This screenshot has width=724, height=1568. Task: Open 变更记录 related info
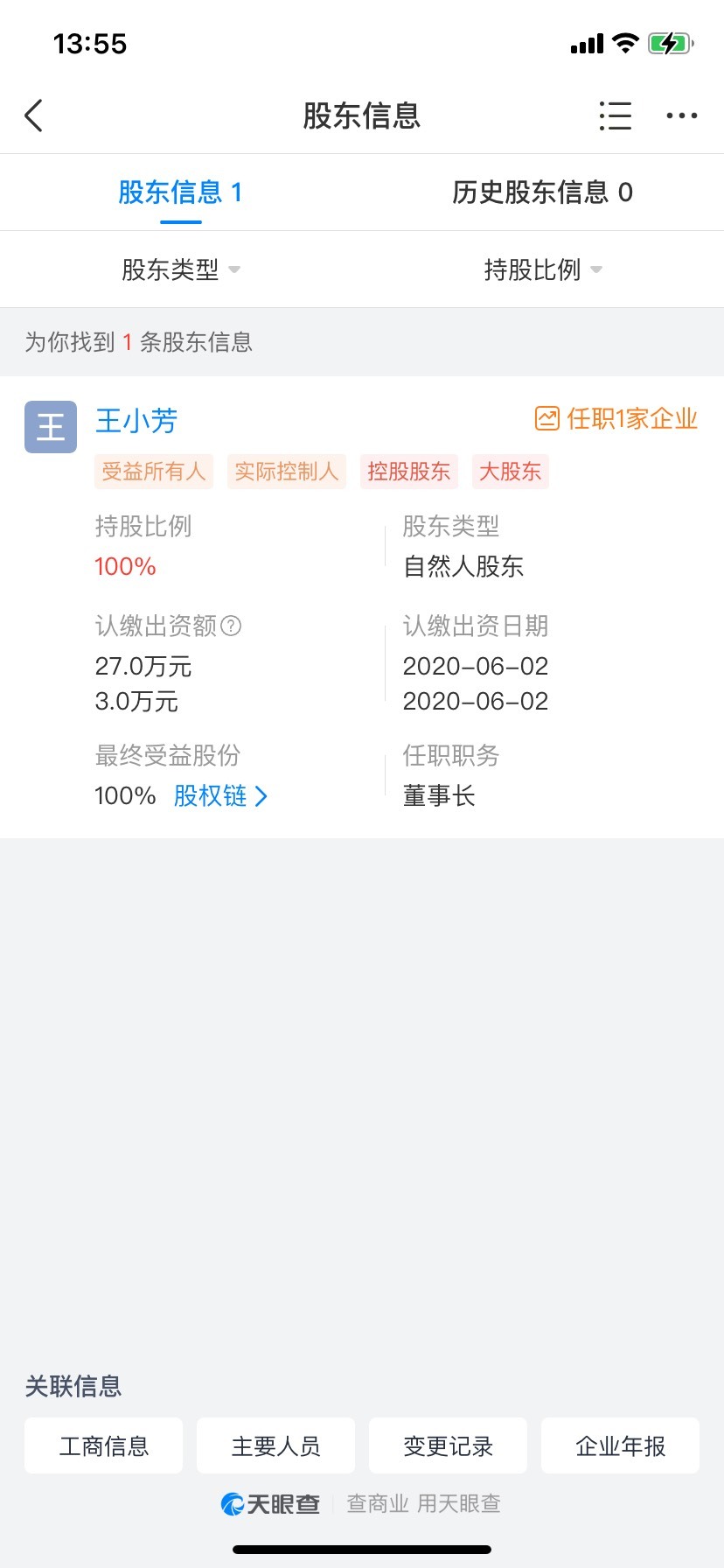coord(448,1445)
